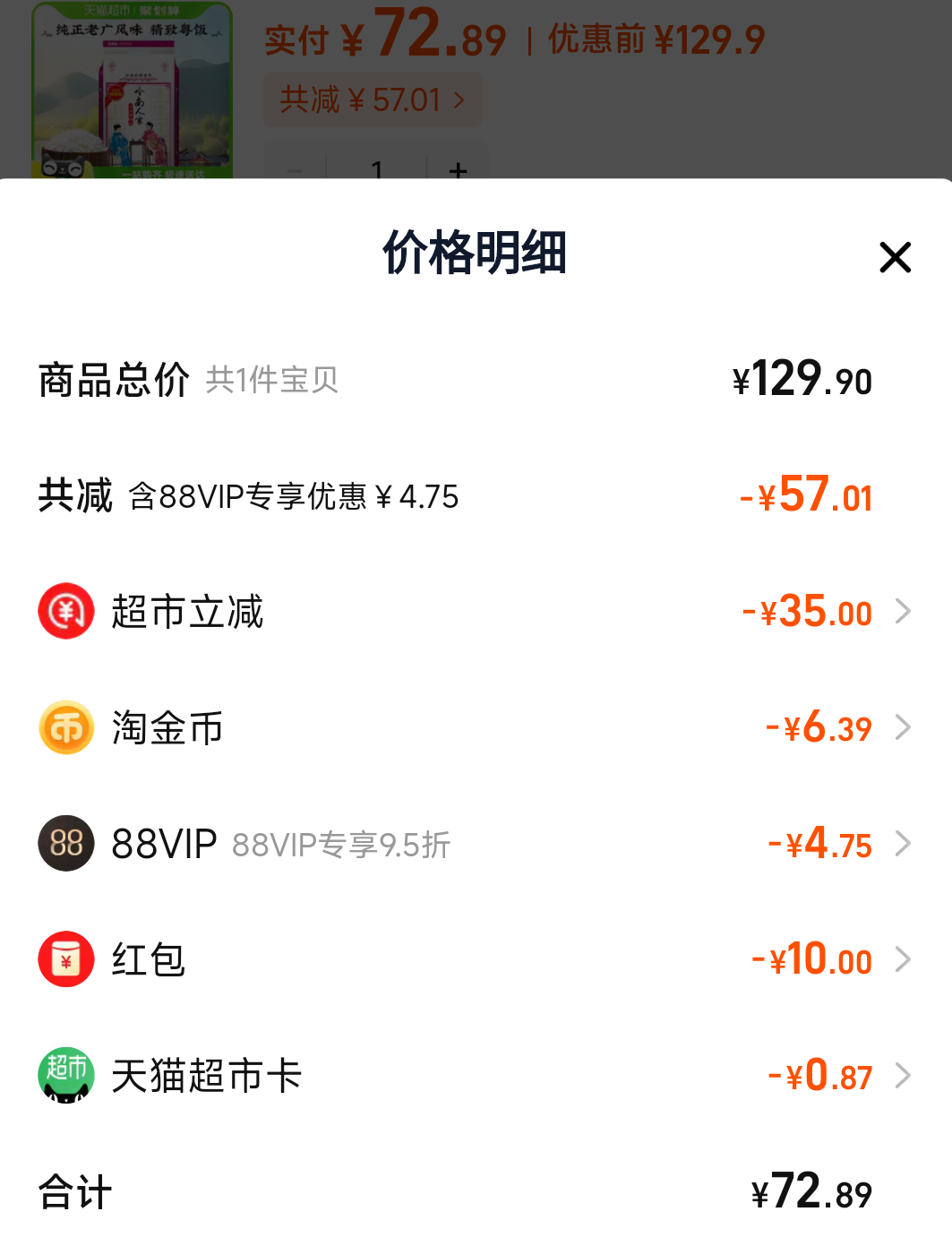Click the close X on 价格明细 popup
The height and width of the screenshot is (1246, 952).
pos(895,258)
